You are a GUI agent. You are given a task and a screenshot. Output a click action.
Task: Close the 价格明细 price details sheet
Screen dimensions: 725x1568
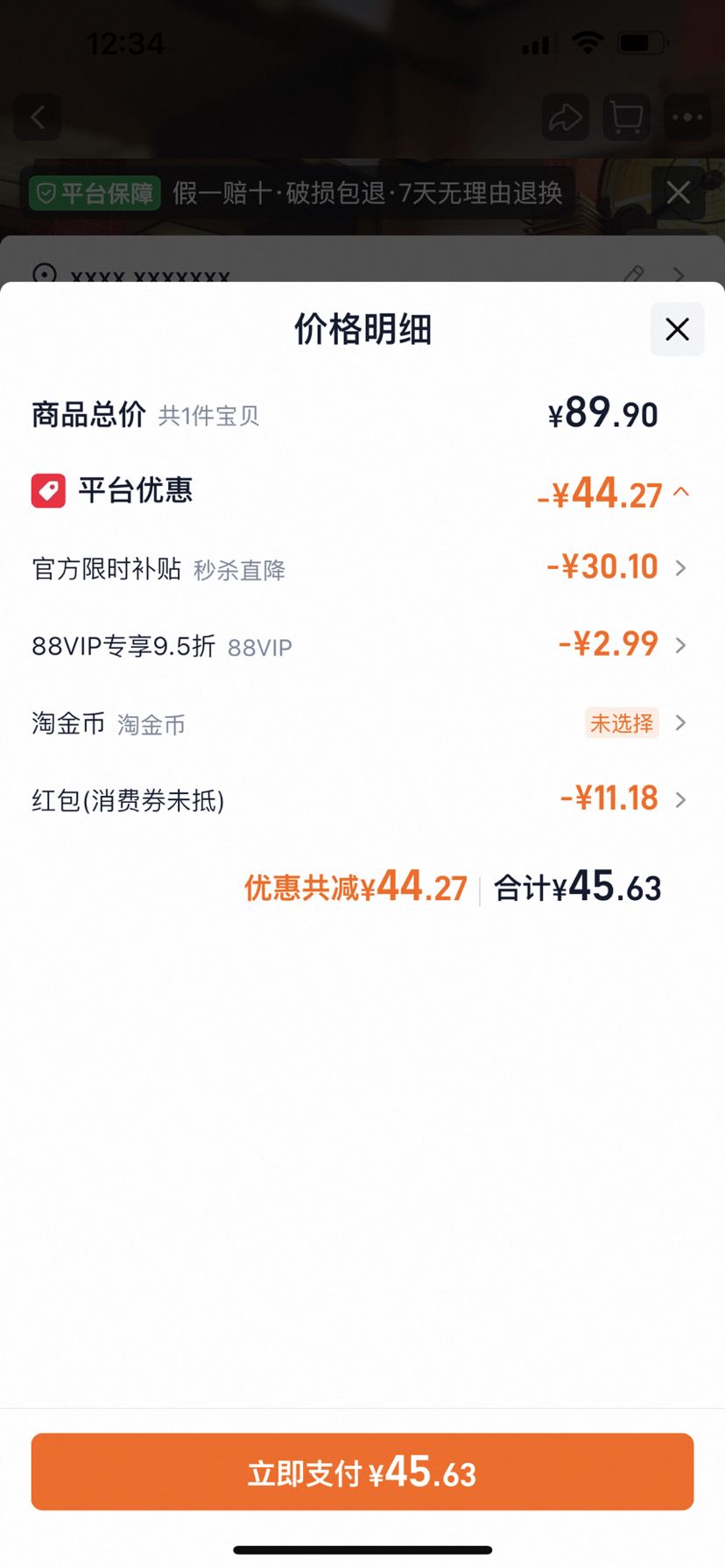(677, 329)
